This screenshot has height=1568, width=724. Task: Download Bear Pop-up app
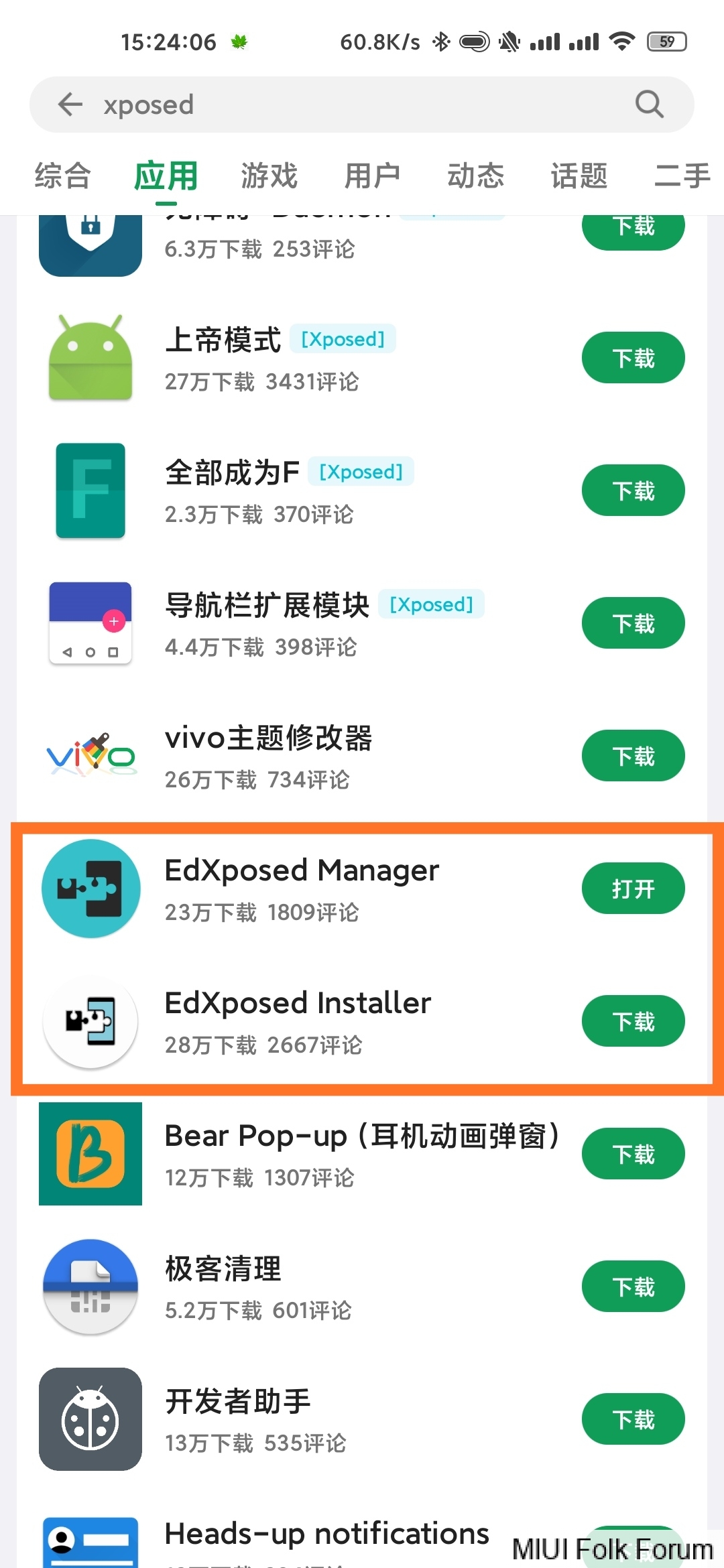tap(633, 1154)
